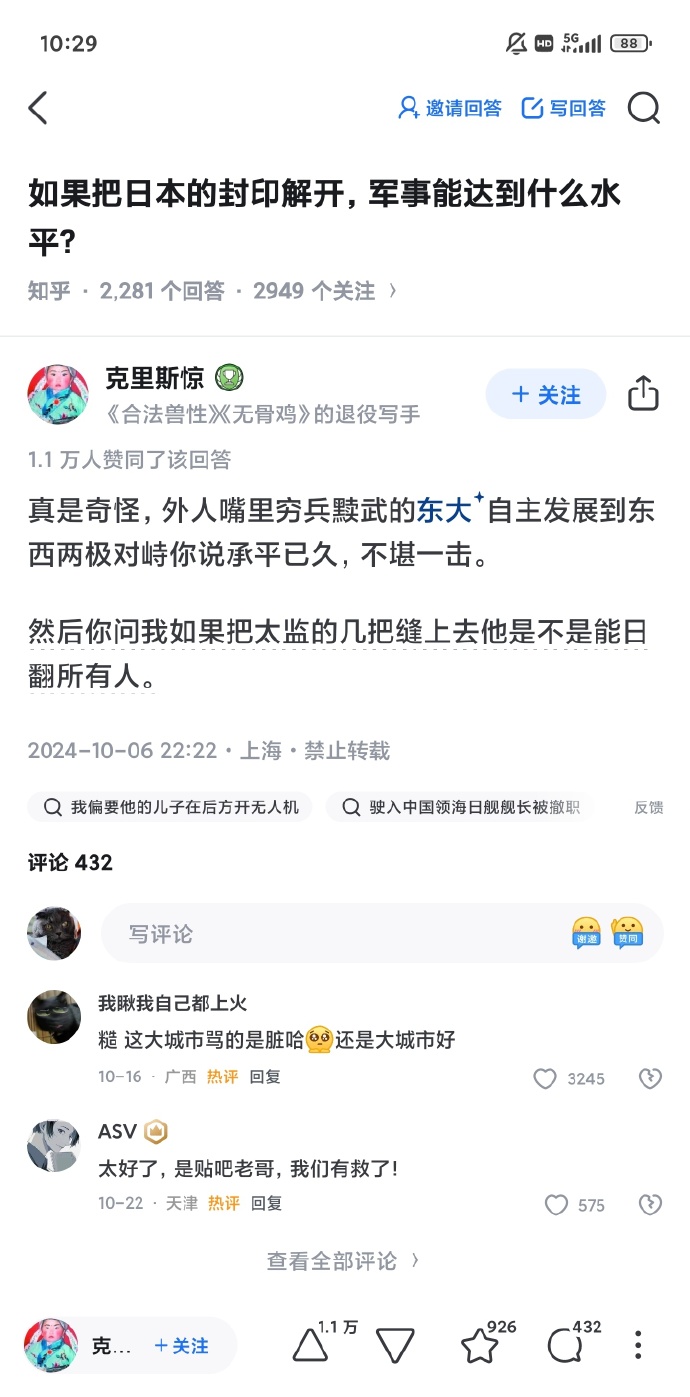Viewport: 690px width, 1397px height.
Task: Go back using the top-left arrow
Action: click(38, 108)
